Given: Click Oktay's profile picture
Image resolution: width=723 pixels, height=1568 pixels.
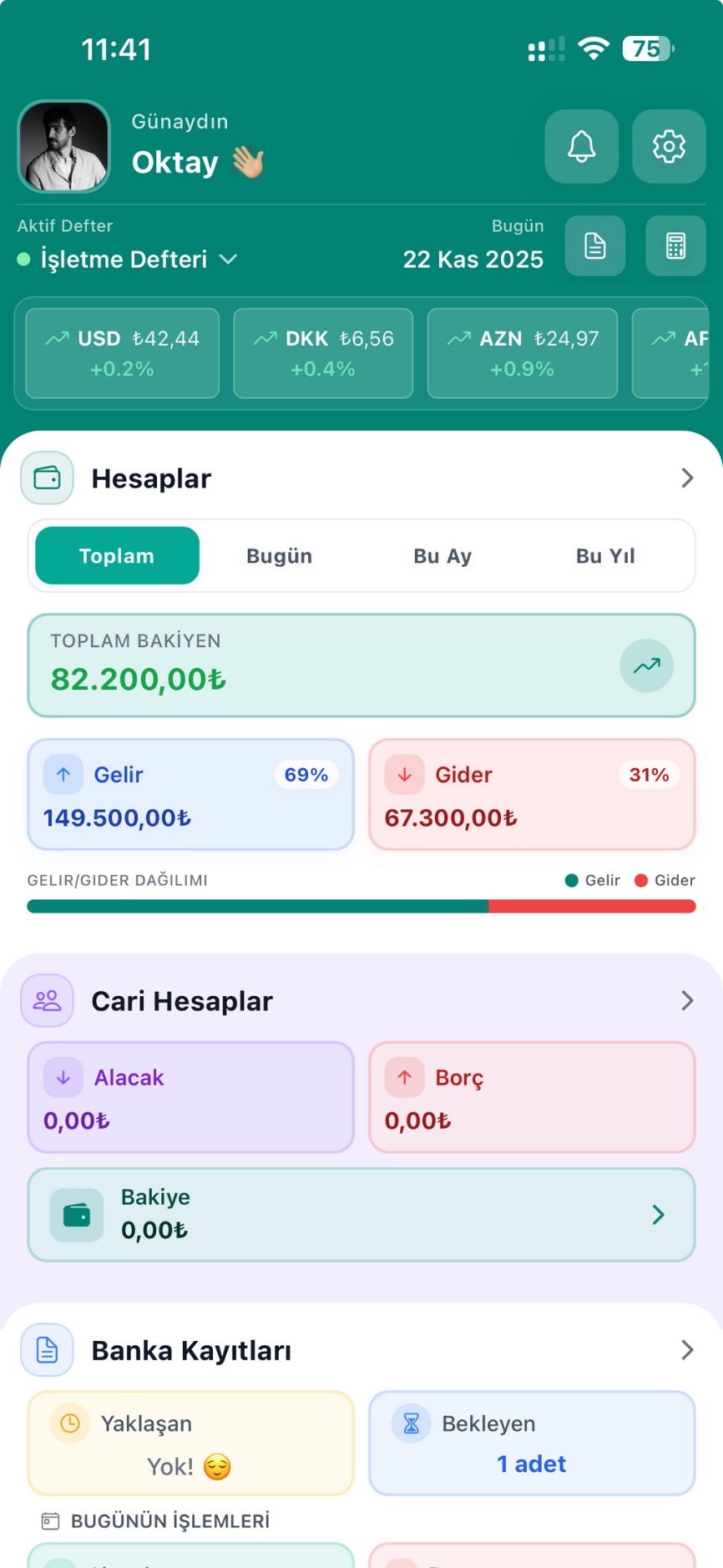Looking at the screenshot, I should click(x=64, y=146).
